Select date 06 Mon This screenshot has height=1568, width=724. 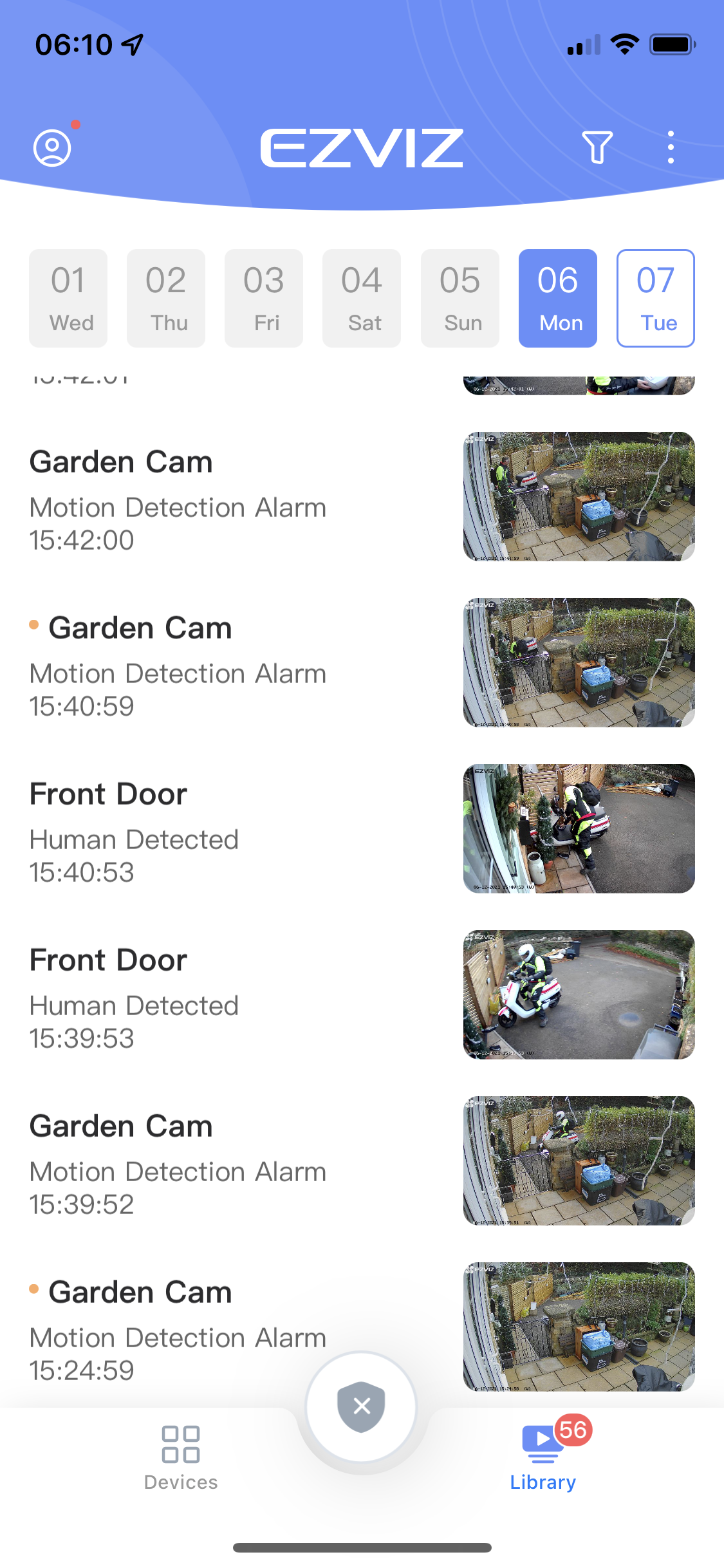coord(558,298)
